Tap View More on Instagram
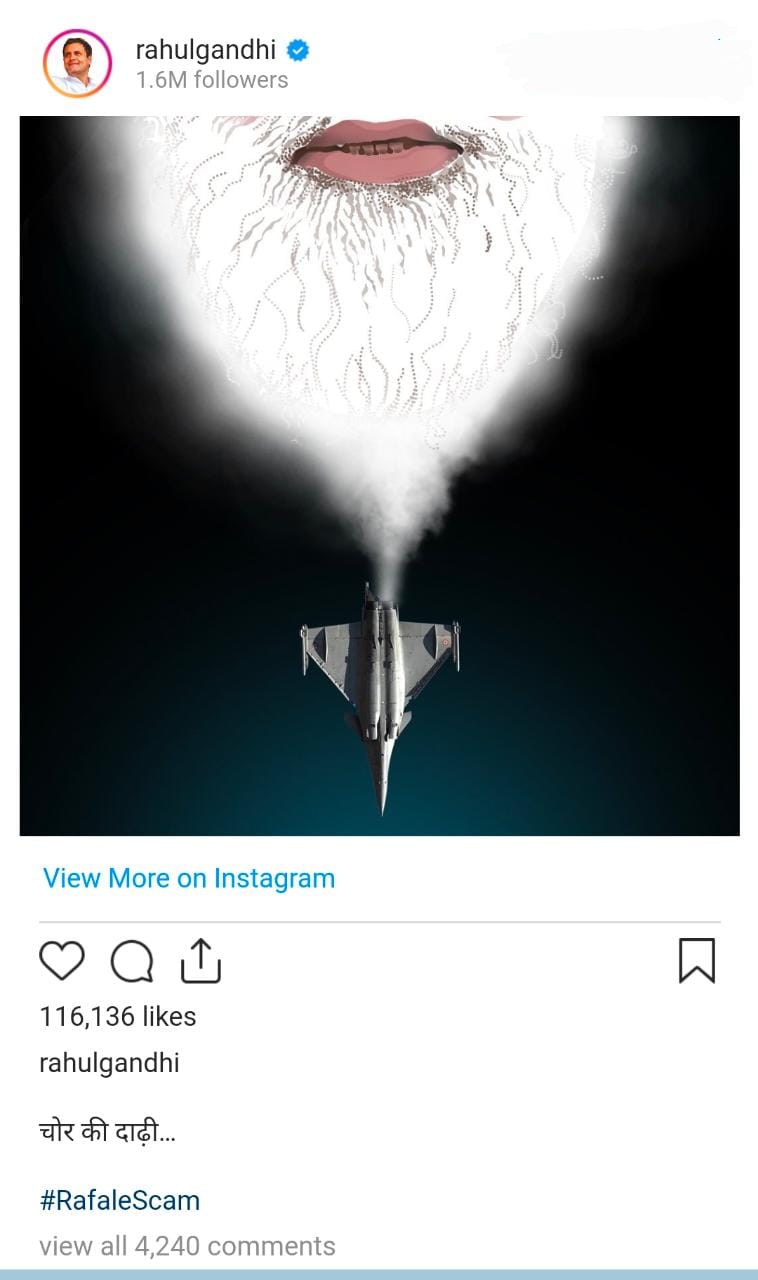This screenshot has width=758, height=1280. (x=189, y=878)
